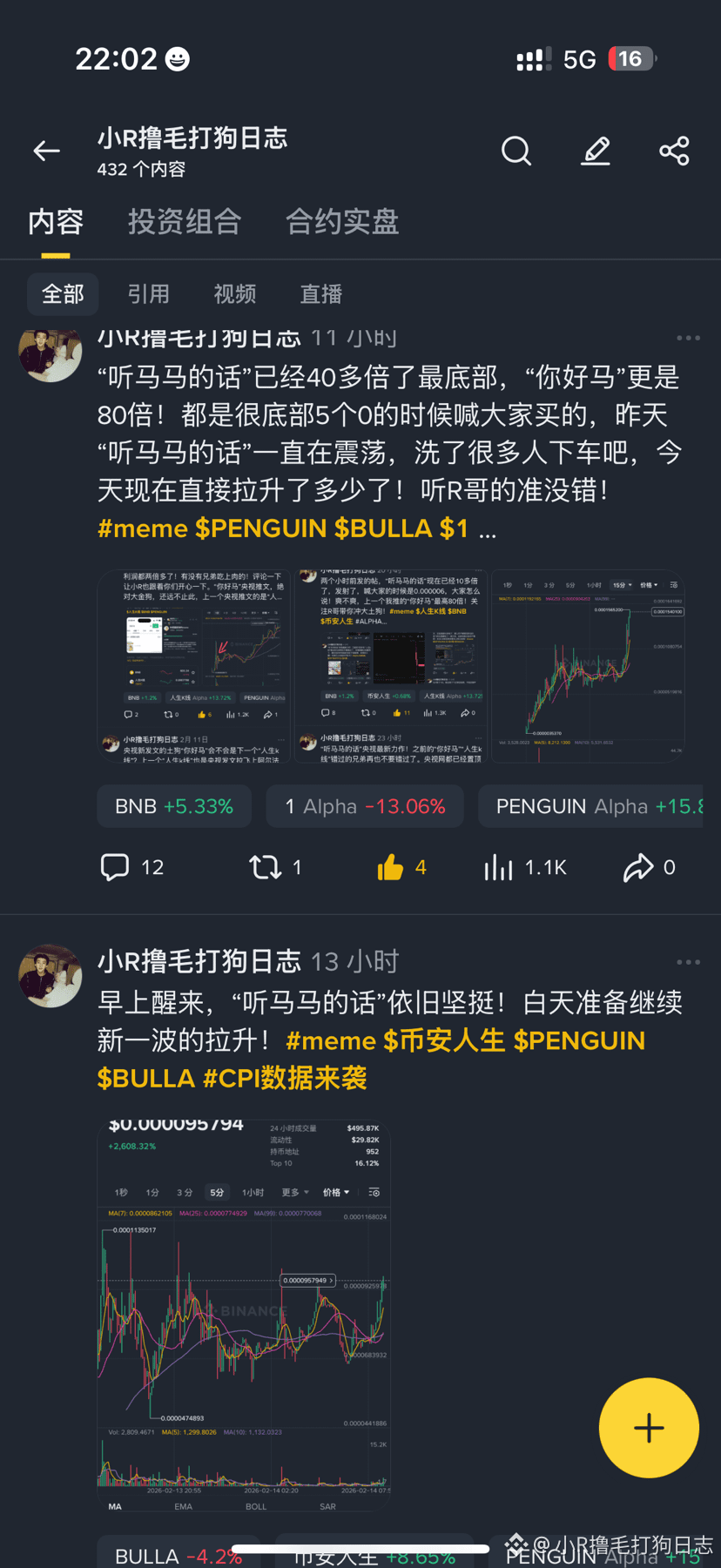721x1568 pixels.
Task: Select the 直播 filter chip
Action: point(320,294)
